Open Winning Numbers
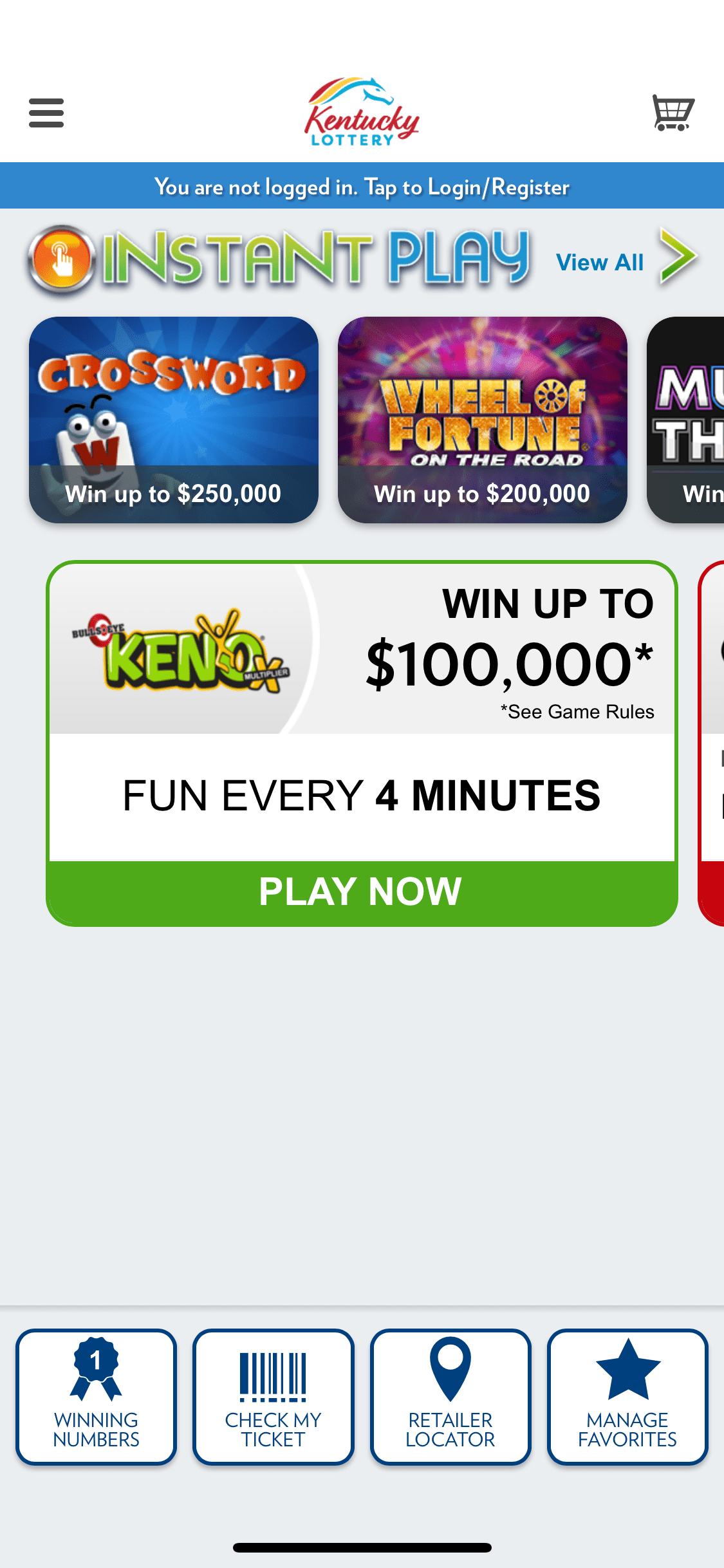Viewport: 724px width, 1568px height. pos(97,1397)
